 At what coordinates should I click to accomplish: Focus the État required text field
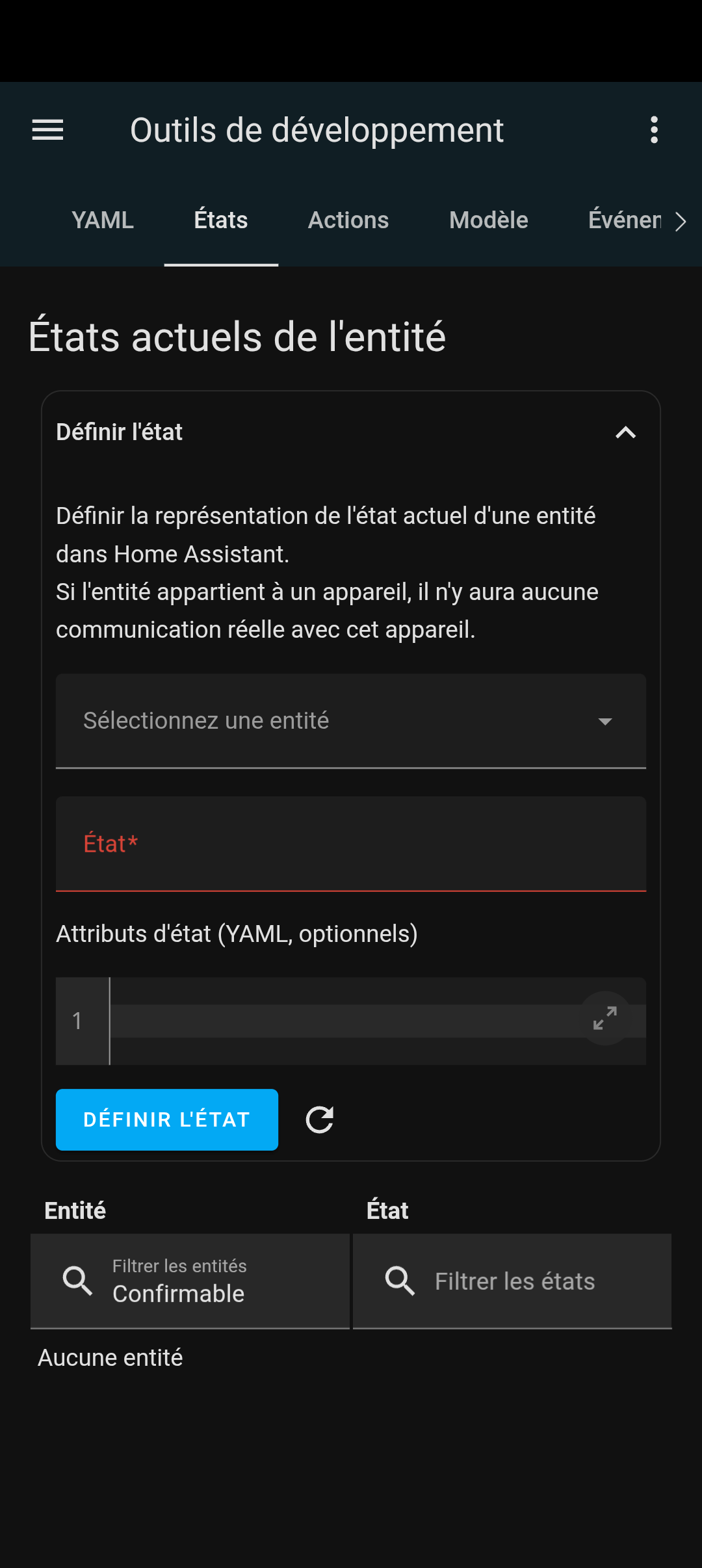pyautogui.click(x=351, y=844)
